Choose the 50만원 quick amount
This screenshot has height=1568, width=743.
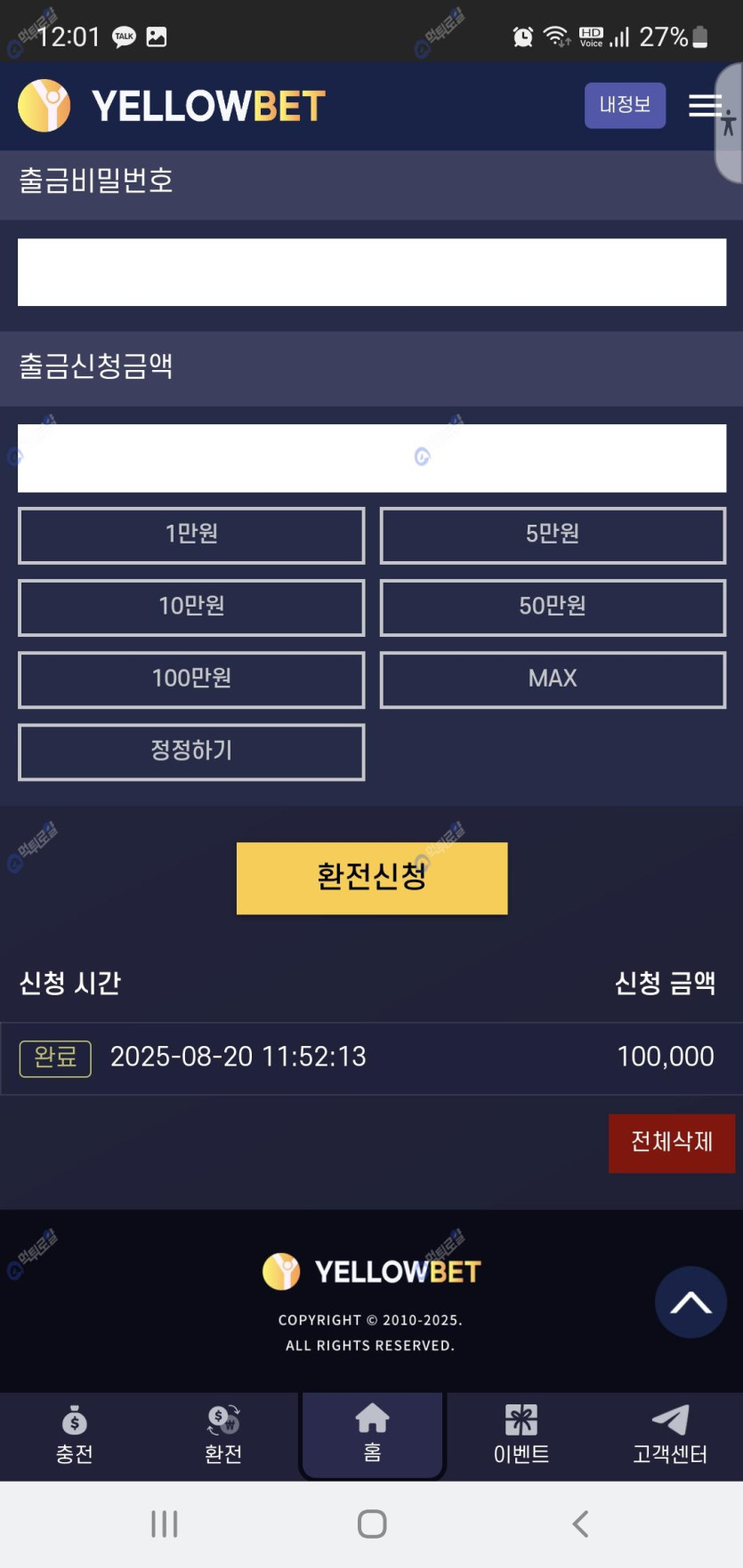coord(553,607)
